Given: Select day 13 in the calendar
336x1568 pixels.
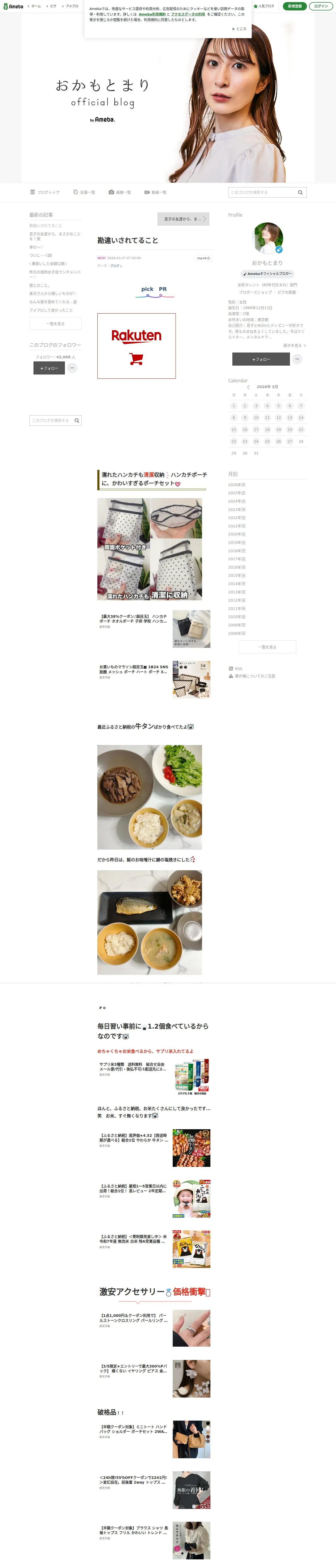Looking at the screenshot, I should 290,418.
